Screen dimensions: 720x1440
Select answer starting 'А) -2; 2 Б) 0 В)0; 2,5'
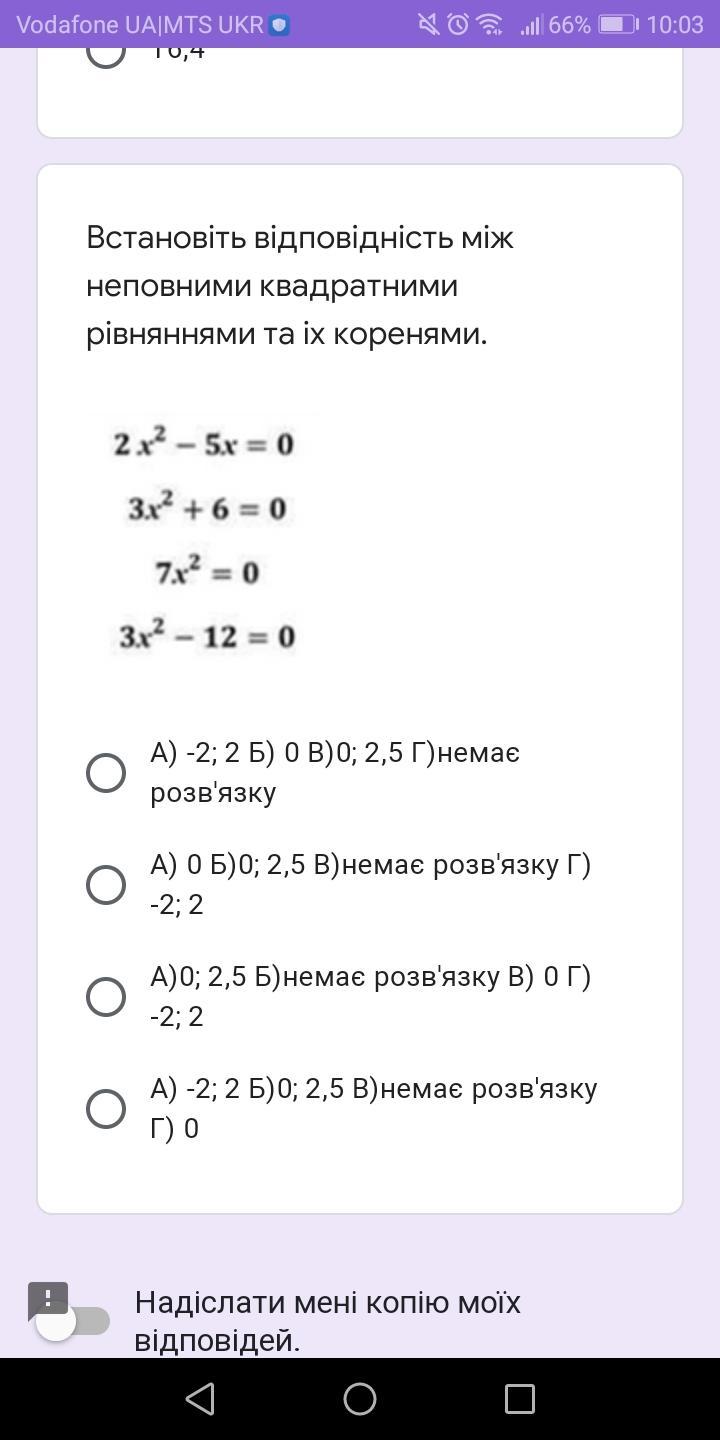coord(106,772)
